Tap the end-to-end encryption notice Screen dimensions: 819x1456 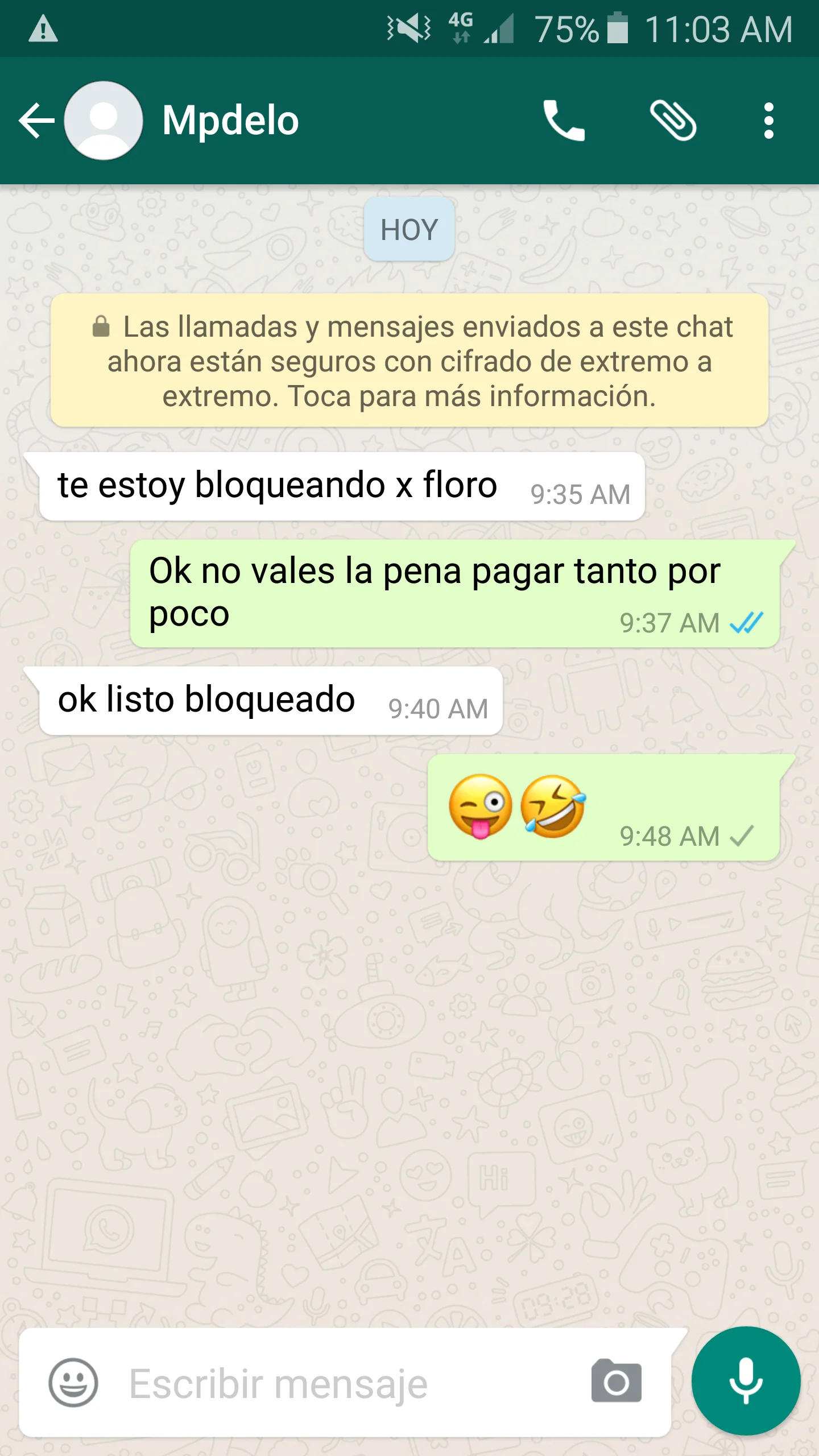pyautogui.click(x=409, y=361)
